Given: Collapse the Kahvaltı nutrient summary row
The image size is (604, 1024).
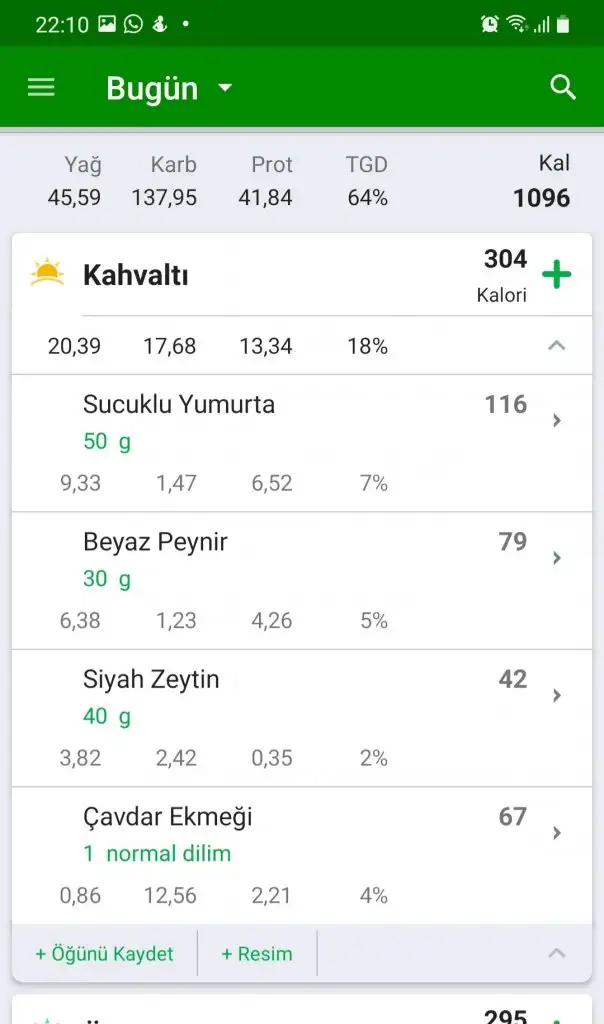Looking at the screenshot, I should [557, 346].
